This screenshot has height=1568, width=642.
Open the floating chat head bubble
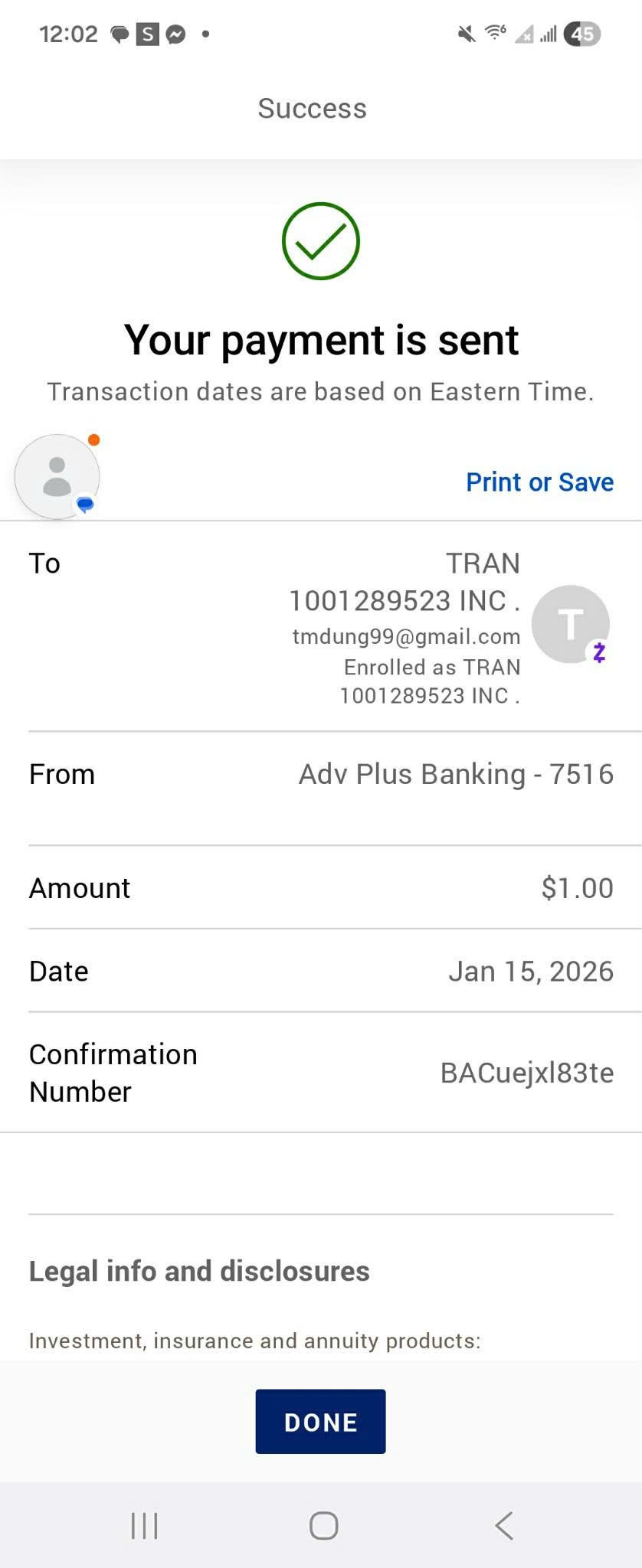click(x=57, y=477)
